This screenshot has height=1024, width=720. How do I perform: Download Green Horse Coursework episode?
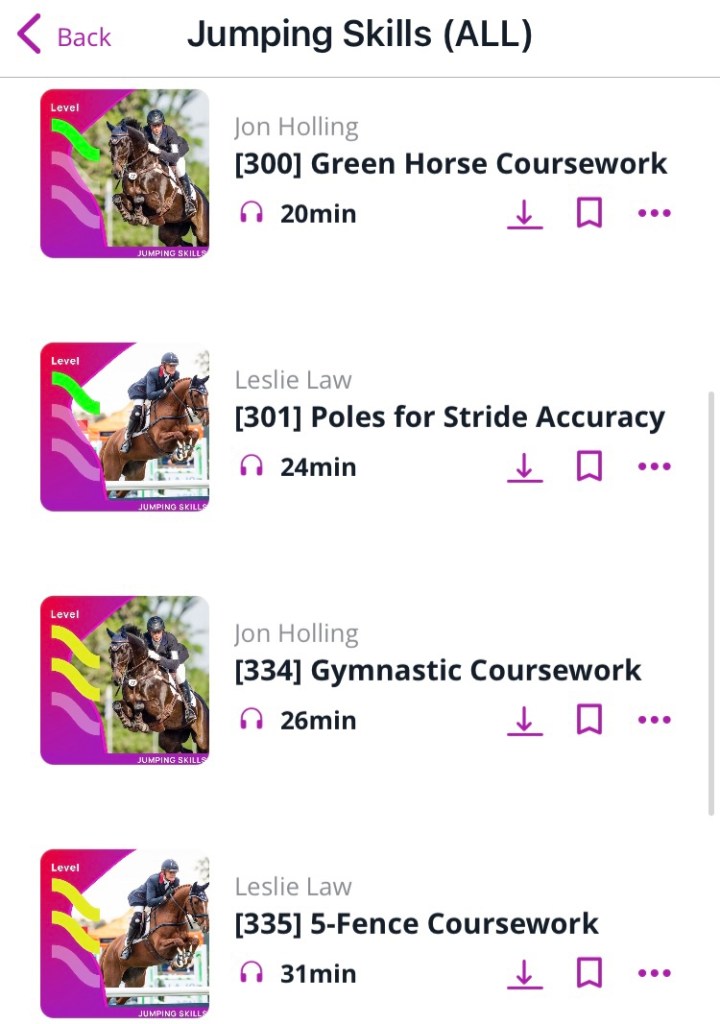[x=524, y=214]
